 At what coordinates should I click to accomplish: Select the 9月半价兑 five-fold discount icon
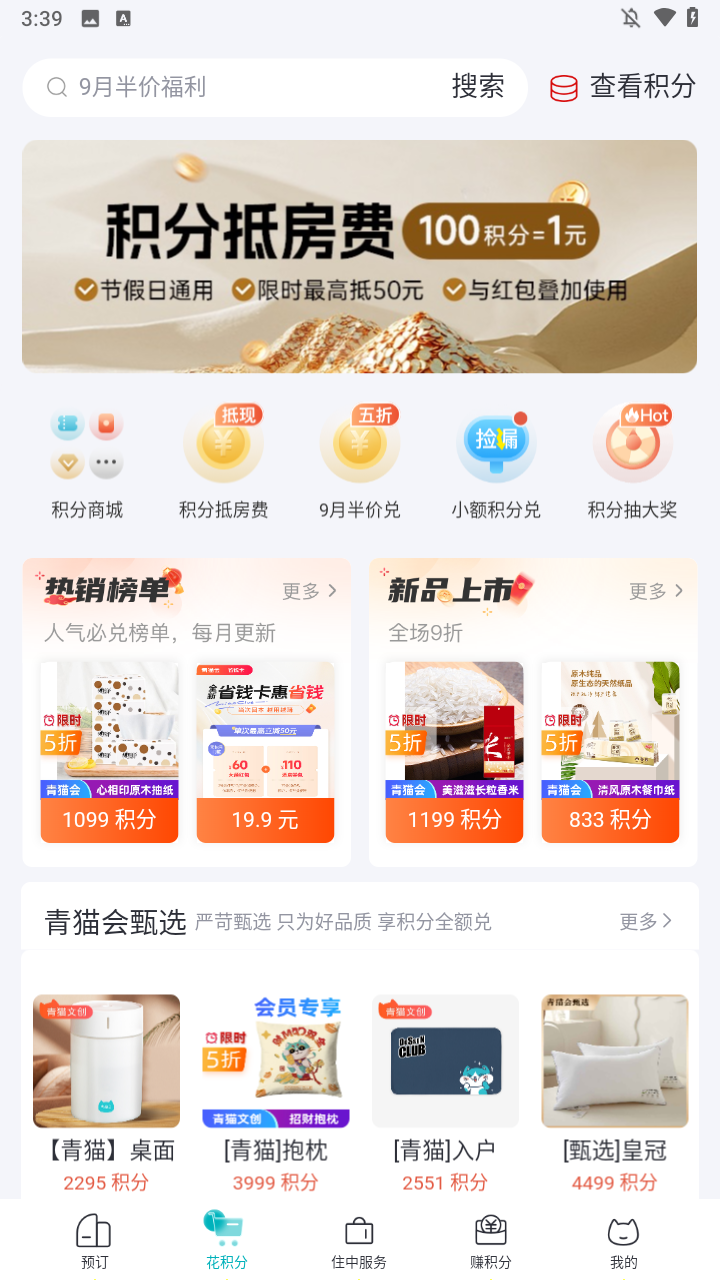tap(359, 443)
